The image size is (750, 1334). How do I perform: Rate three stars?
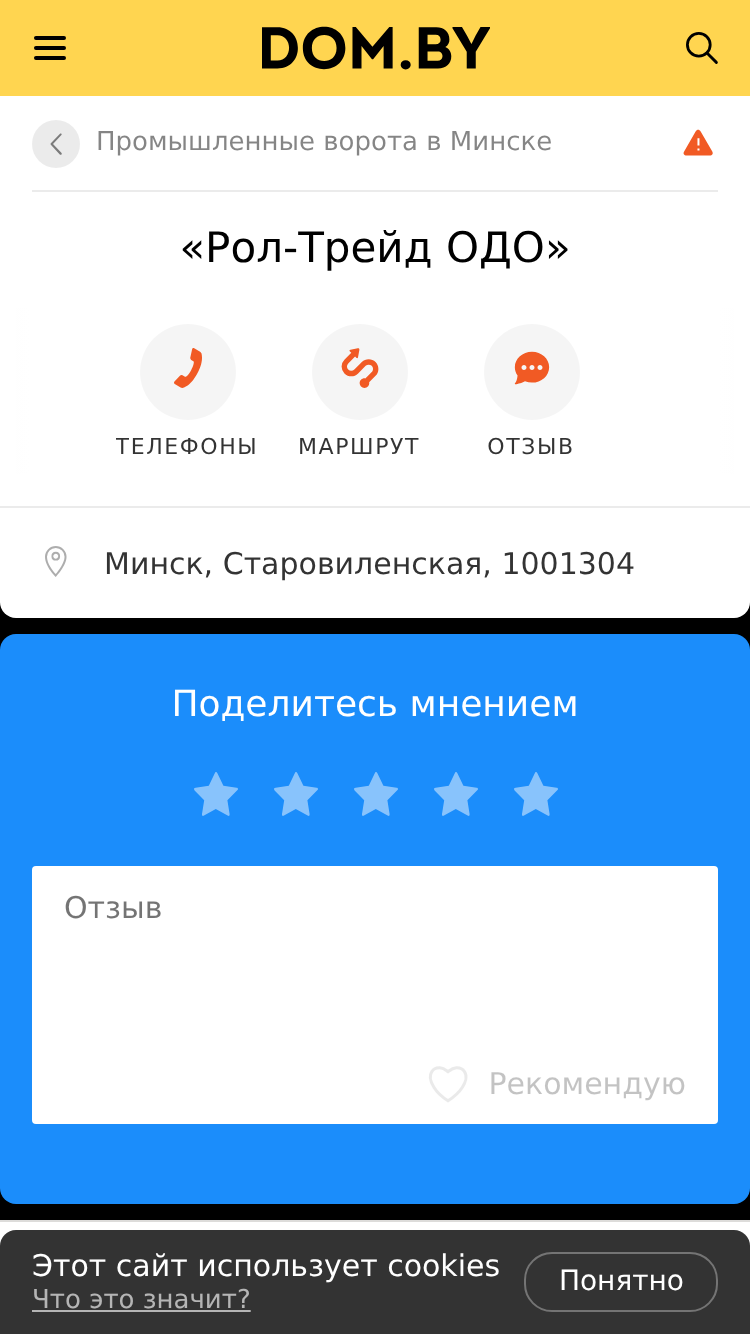click(x=376, y=794)
